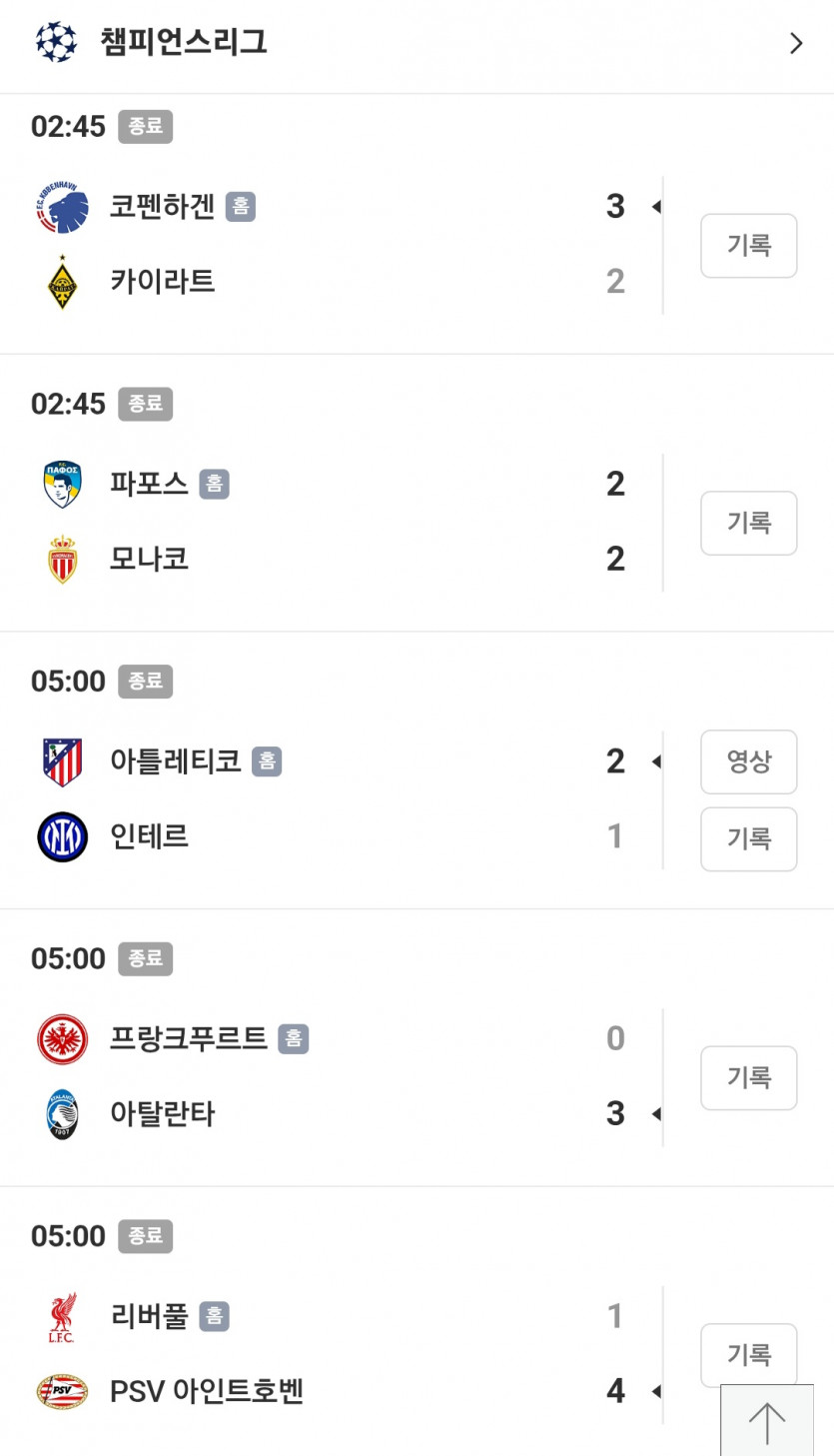
Task: Click the AS Monaco crest icon
Action: (61, 559)
